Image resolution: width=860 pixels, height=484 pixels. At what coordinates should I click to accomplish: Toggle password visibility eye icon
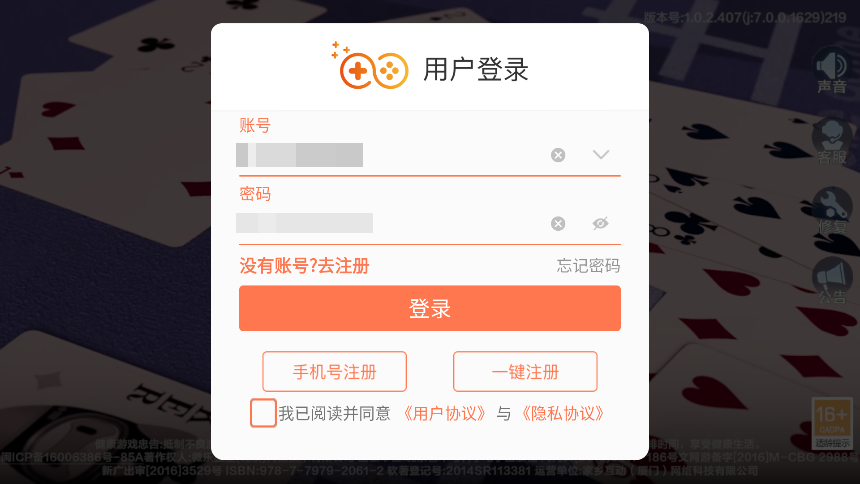[x=600, y=223]
